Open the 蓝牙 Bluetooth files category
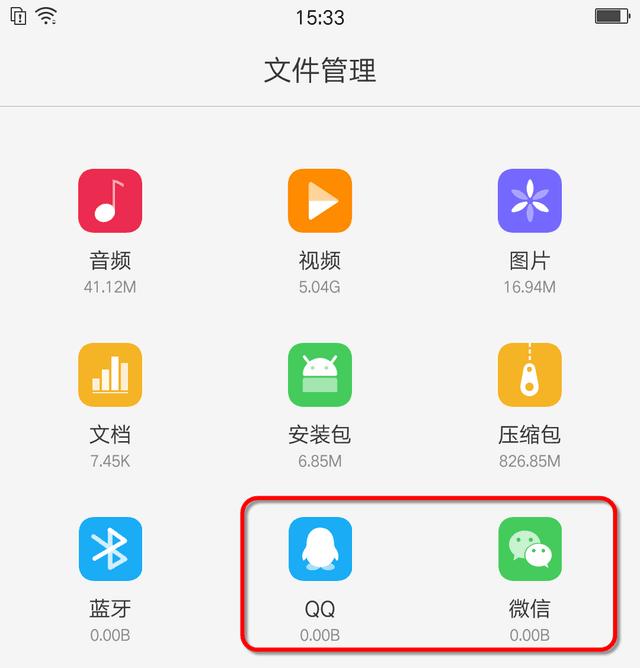This screenshot has width=640, height=668. tap(110, 549)
